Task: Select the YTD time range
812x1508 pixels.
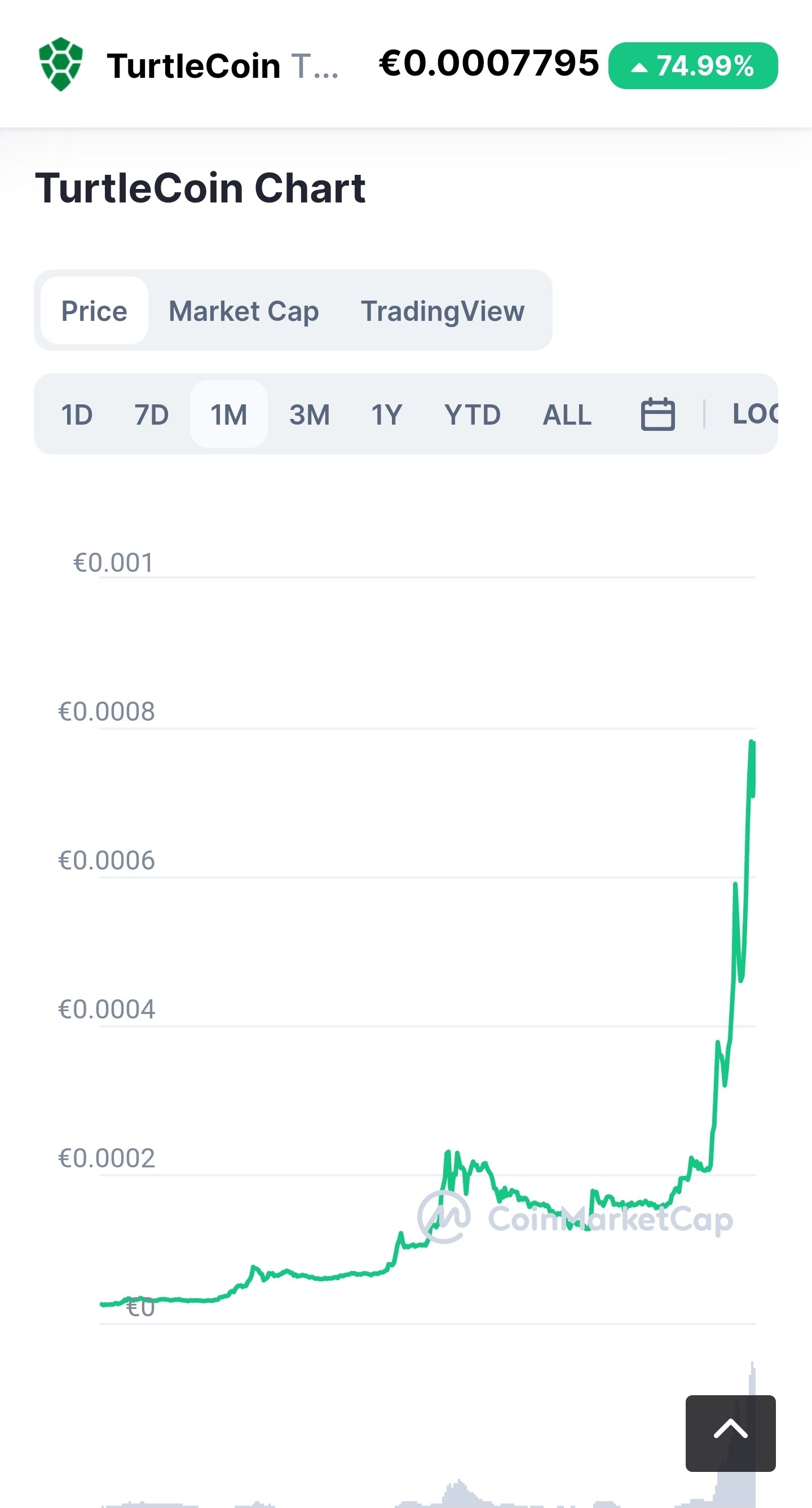Action: point(473,415)
